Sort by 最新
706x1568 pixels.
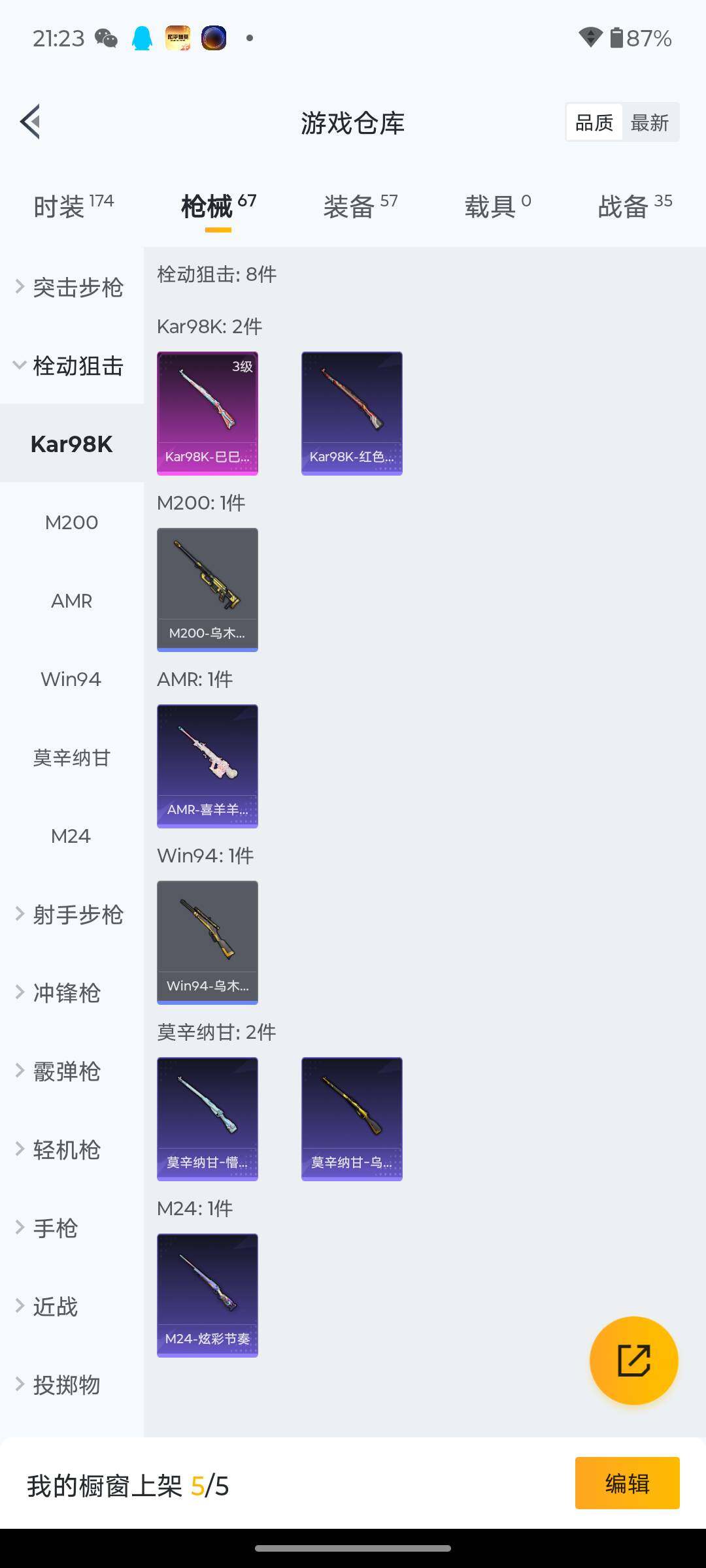(x=649, y=122)
